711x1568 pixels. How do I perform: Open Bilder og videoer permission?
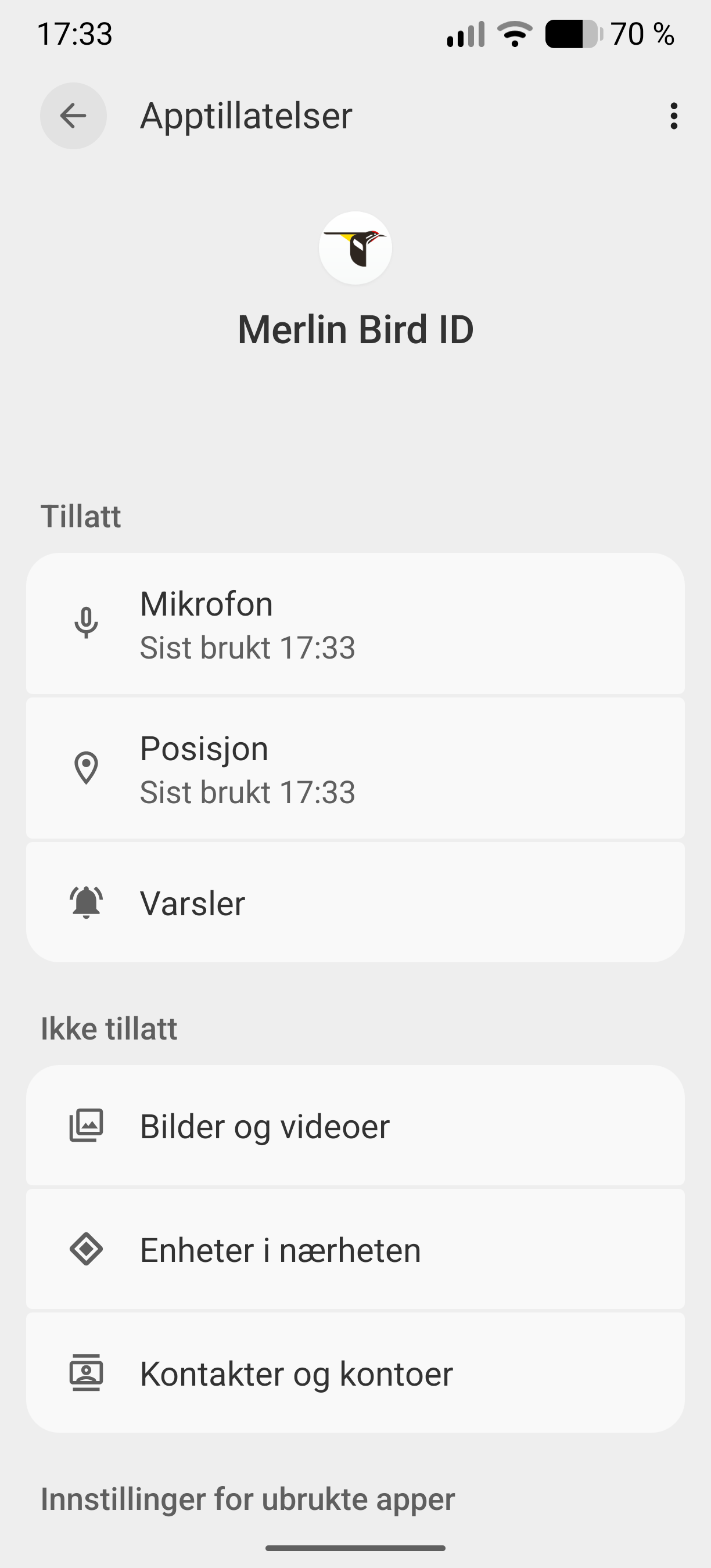point(355,1125)
